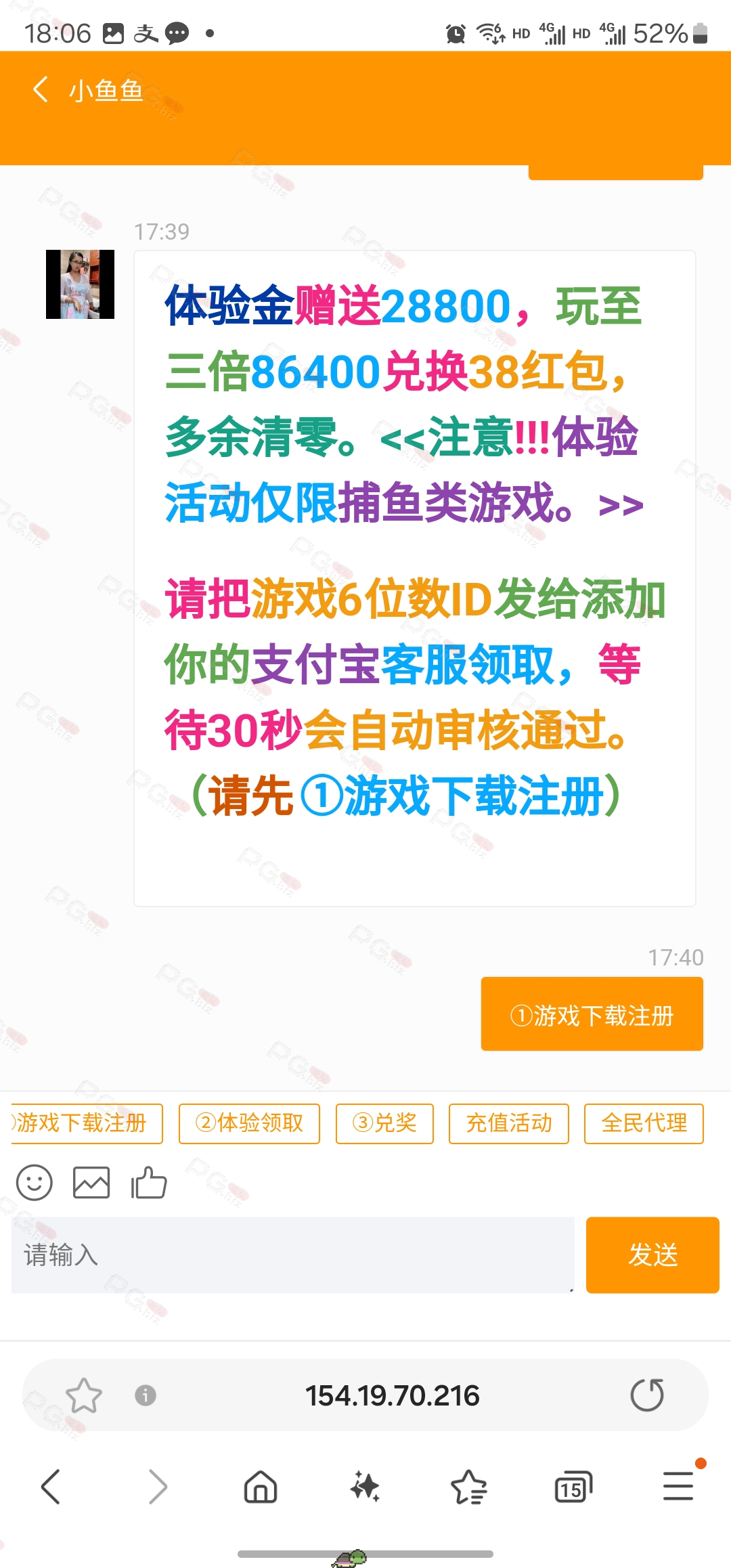Reload the current page
The width and height of the screenshot is (731, 1568).
click(x=647, y=1395)
